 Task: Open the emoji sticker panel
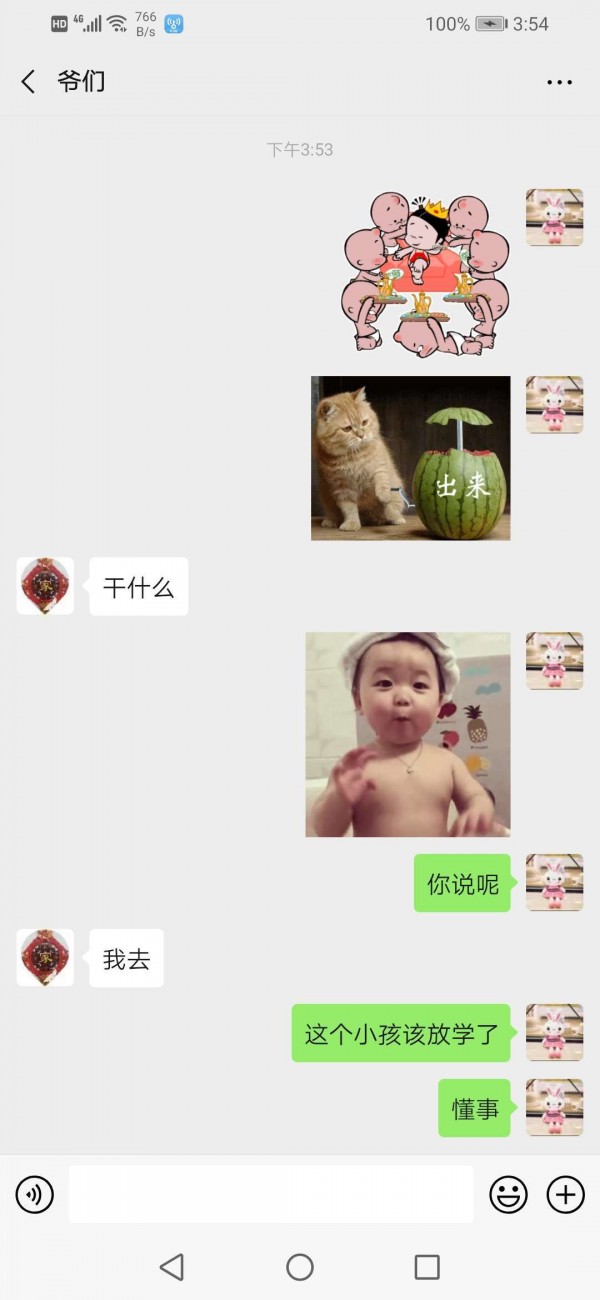(508, 1194)
